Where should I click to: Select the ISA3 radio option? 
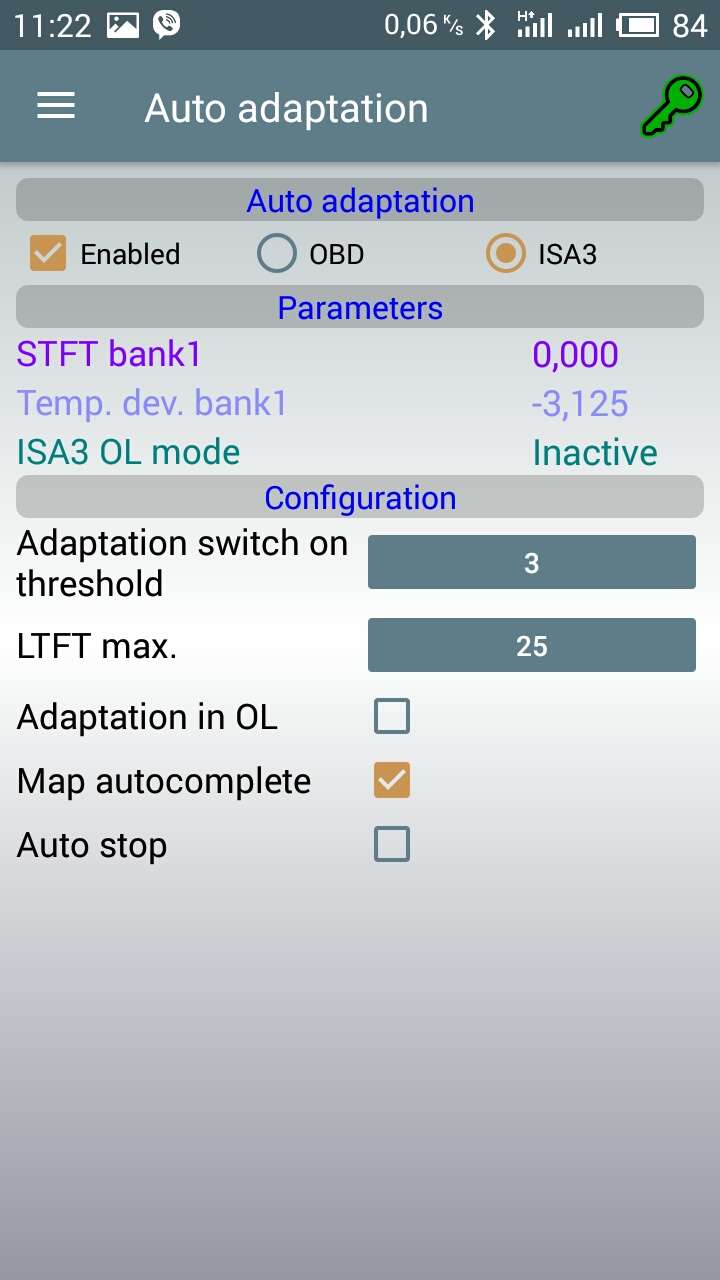coord(506,254)
